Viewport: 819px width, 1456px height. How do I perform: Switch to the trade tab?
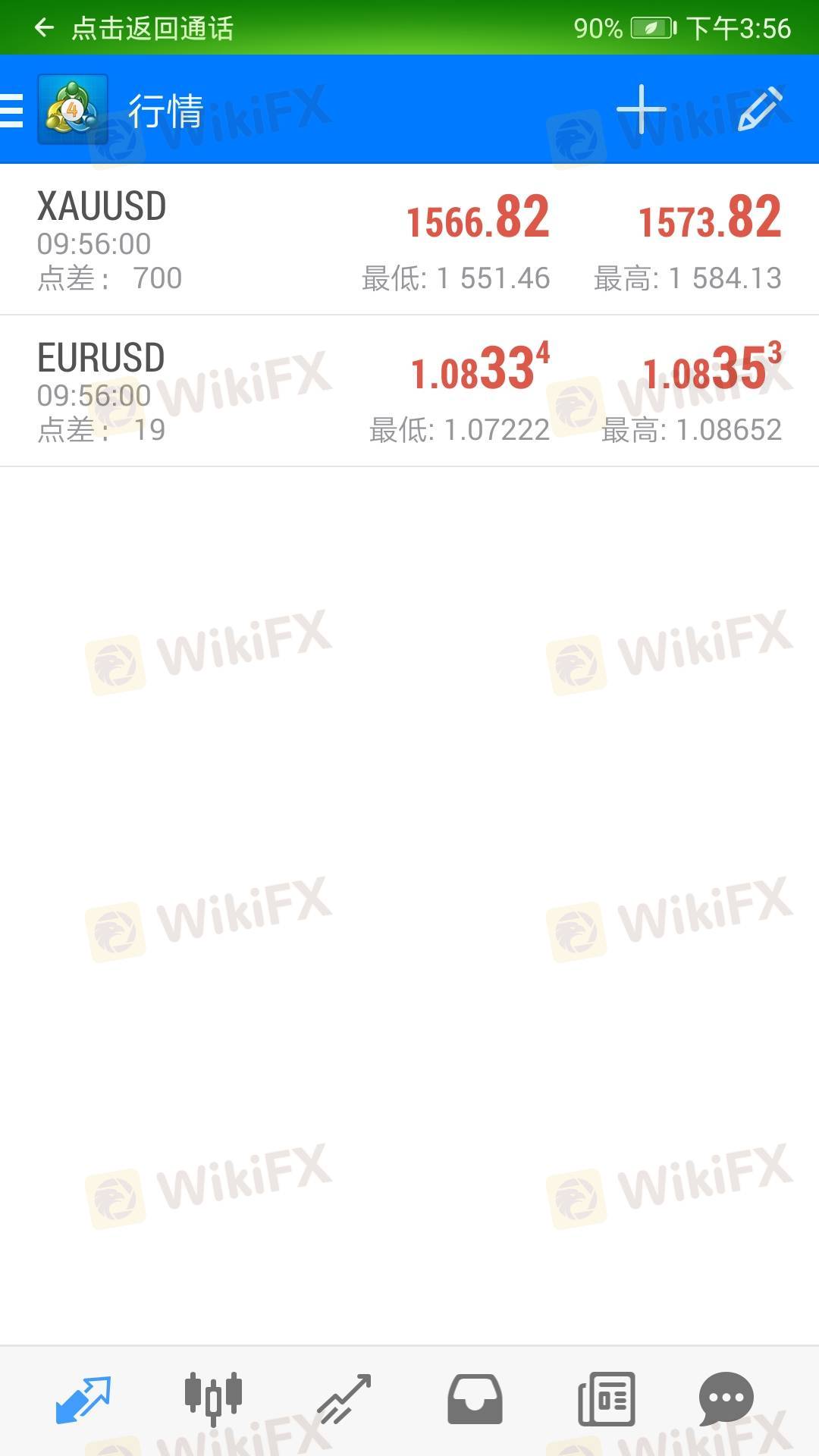(x=344, y=1399)
